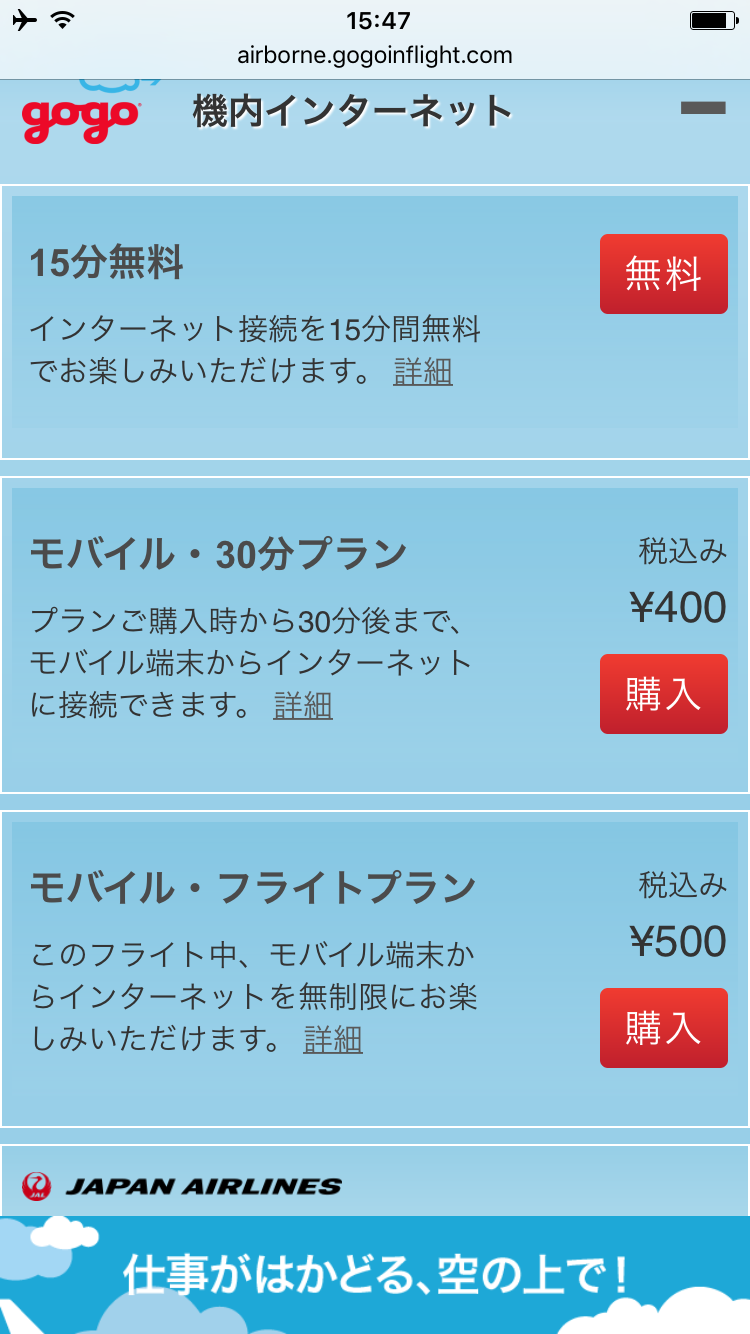
Task: Tap the airborne.gogoinflight.com address bar
Action: tap(375, 55)
